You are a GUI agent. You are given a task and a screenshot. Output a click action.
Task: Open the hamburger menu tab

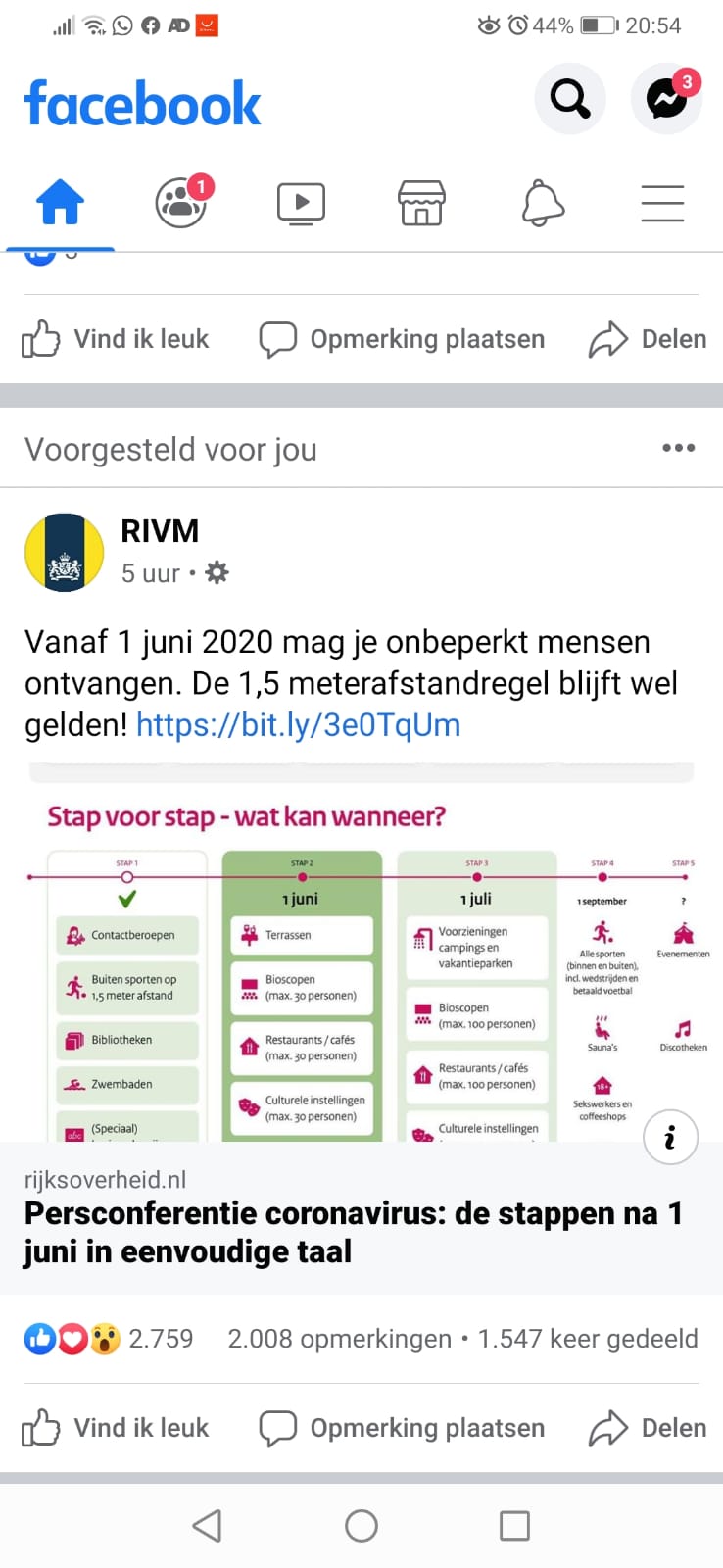click(662, 203)
